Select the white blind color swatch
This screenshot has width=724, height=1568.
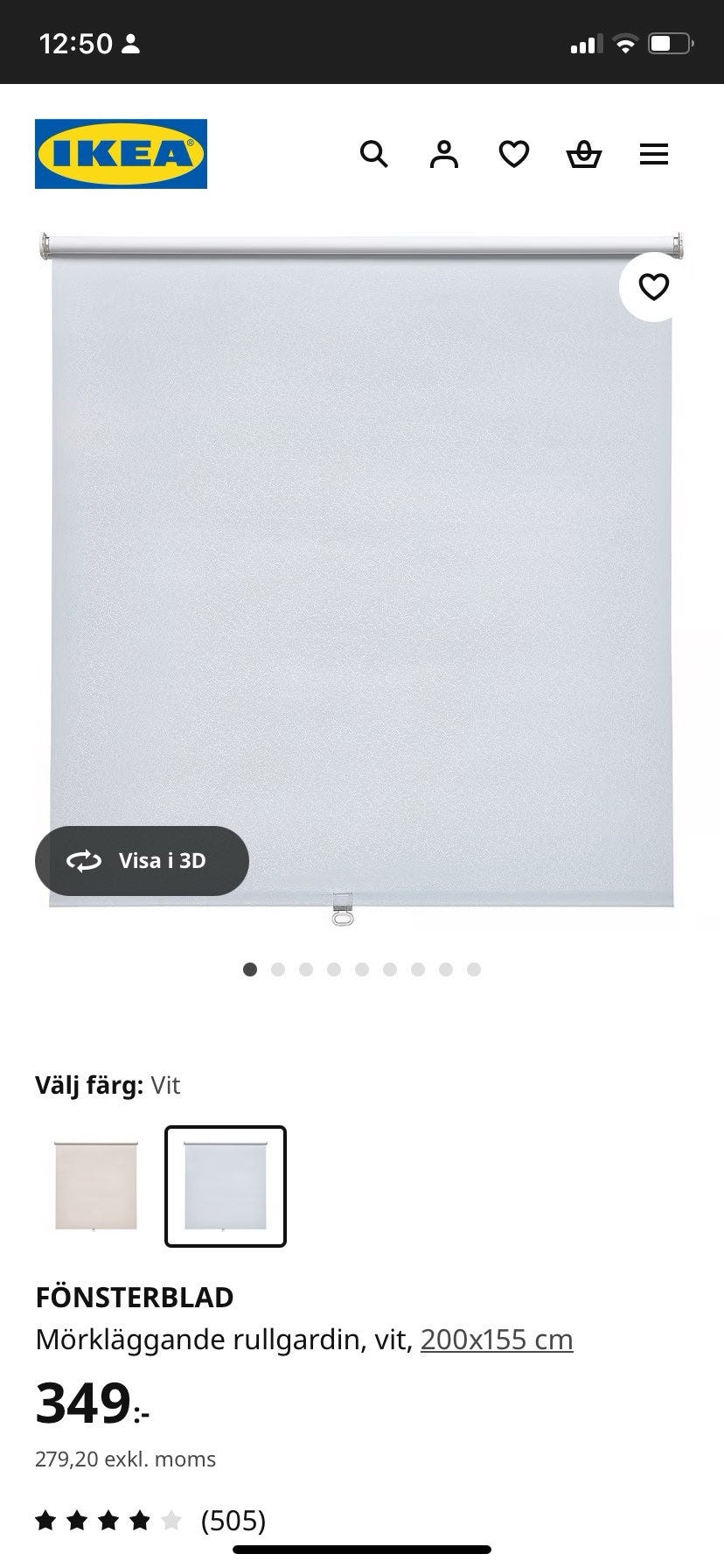click(225, 1186)
